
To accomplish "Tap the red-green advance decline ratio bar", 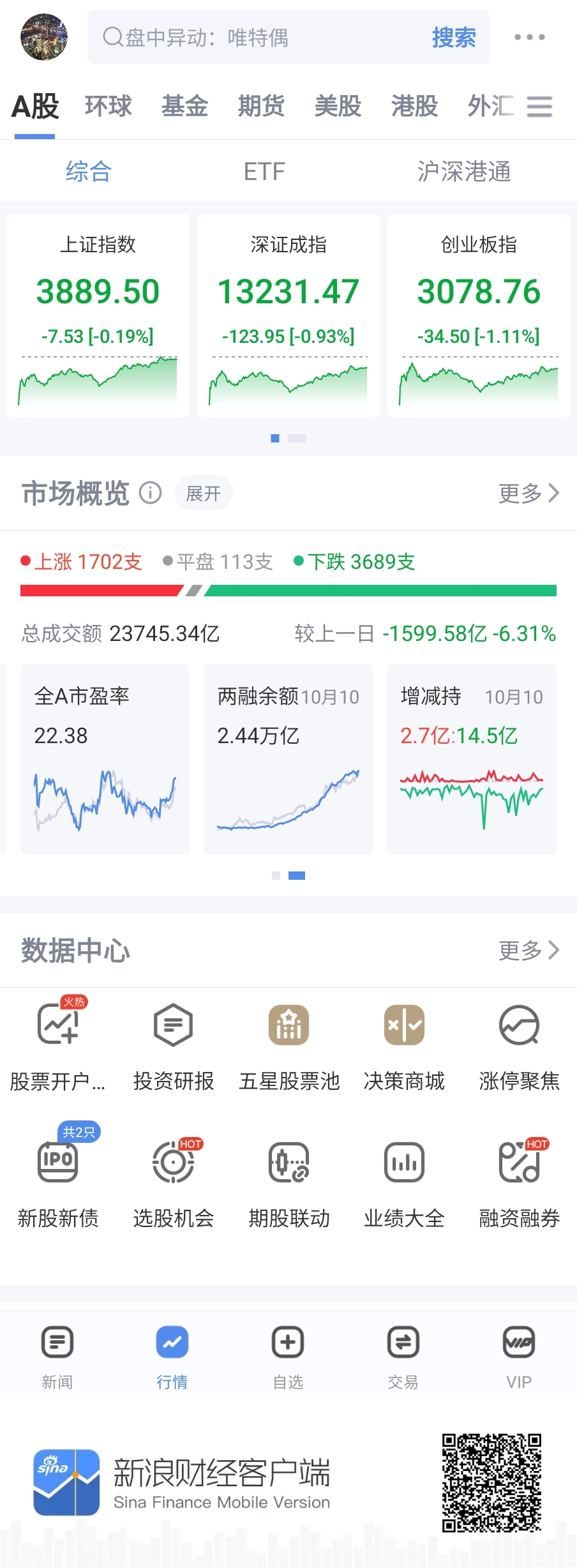I will click(288, 591).
